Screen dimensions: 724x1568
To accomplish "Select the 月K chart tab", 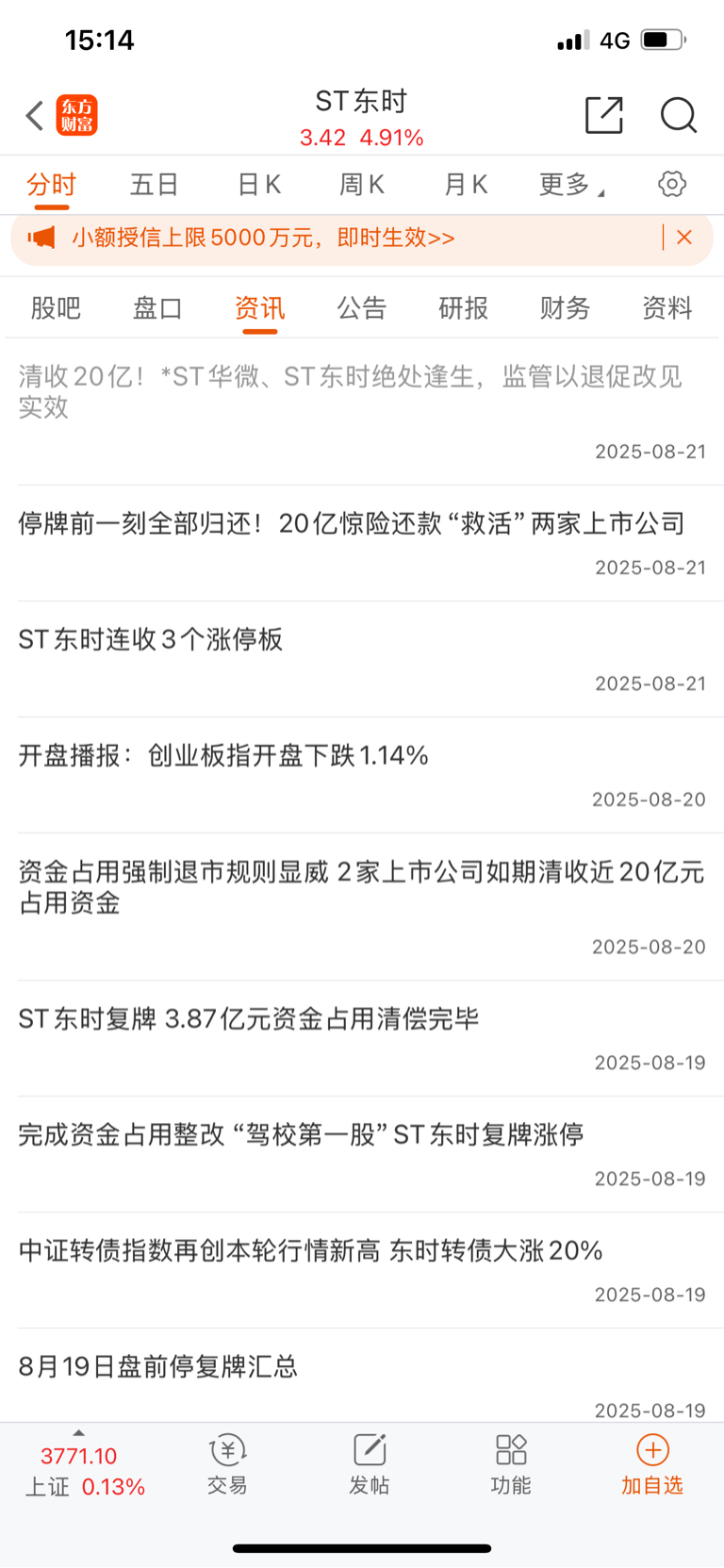I will (x=466, y=184).
